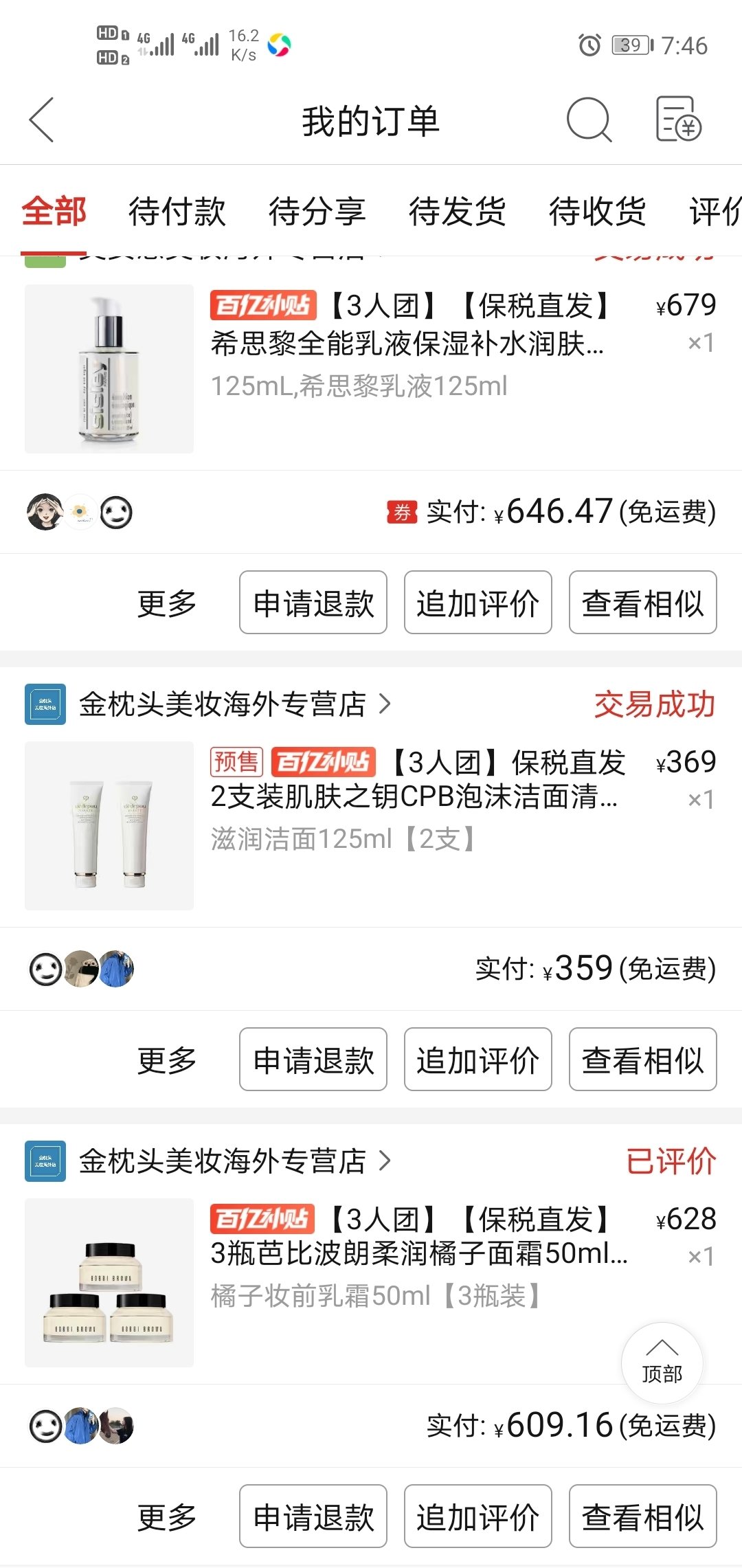
Task: Open order search magnifier icon
Action: click(589, 120)
